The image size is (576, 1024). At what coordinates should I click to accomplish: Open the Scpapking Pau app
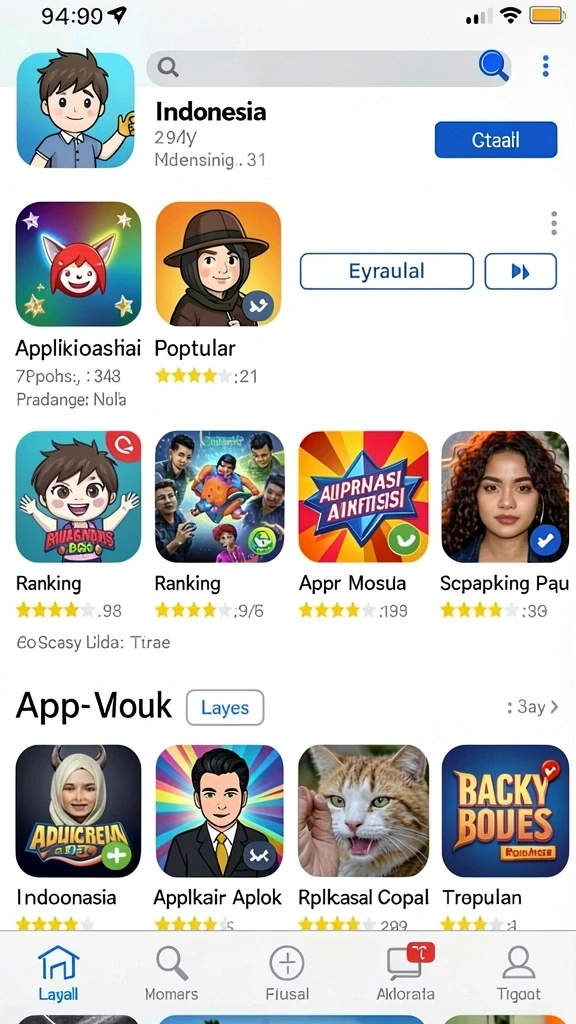pyautogui.click(x=505, y=496)
